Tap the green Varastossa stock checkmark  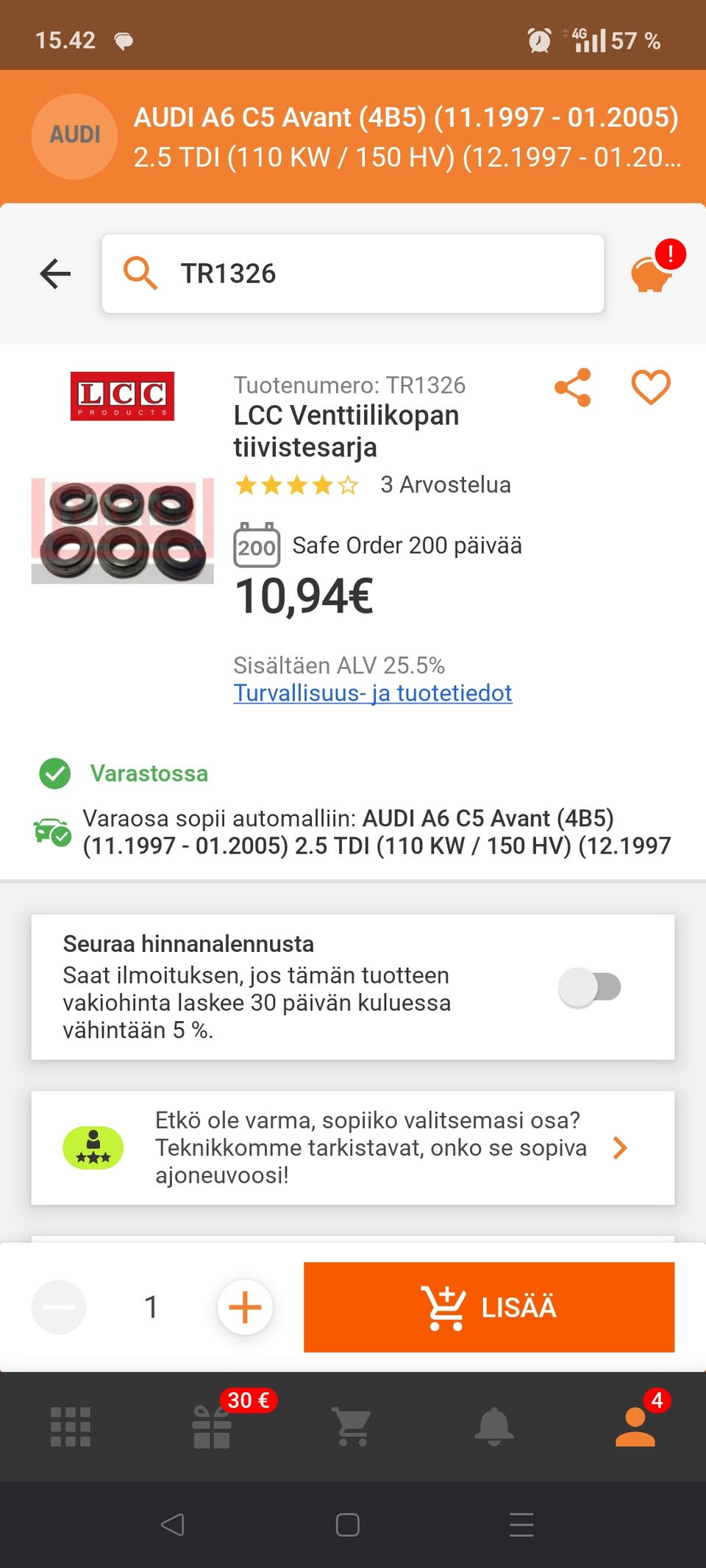54,773
